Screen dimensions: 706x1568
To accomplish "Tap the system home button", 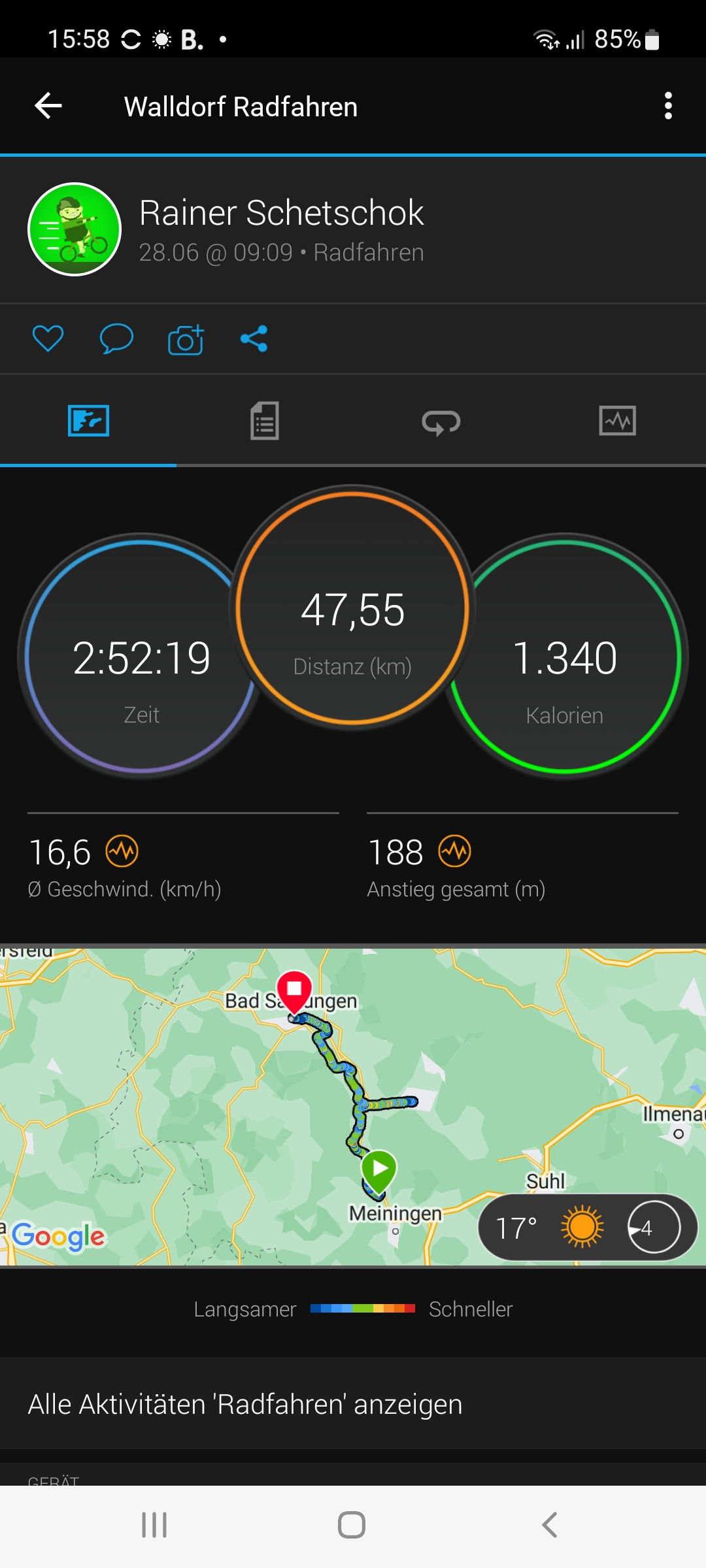I will click(x=352, y=1526).
